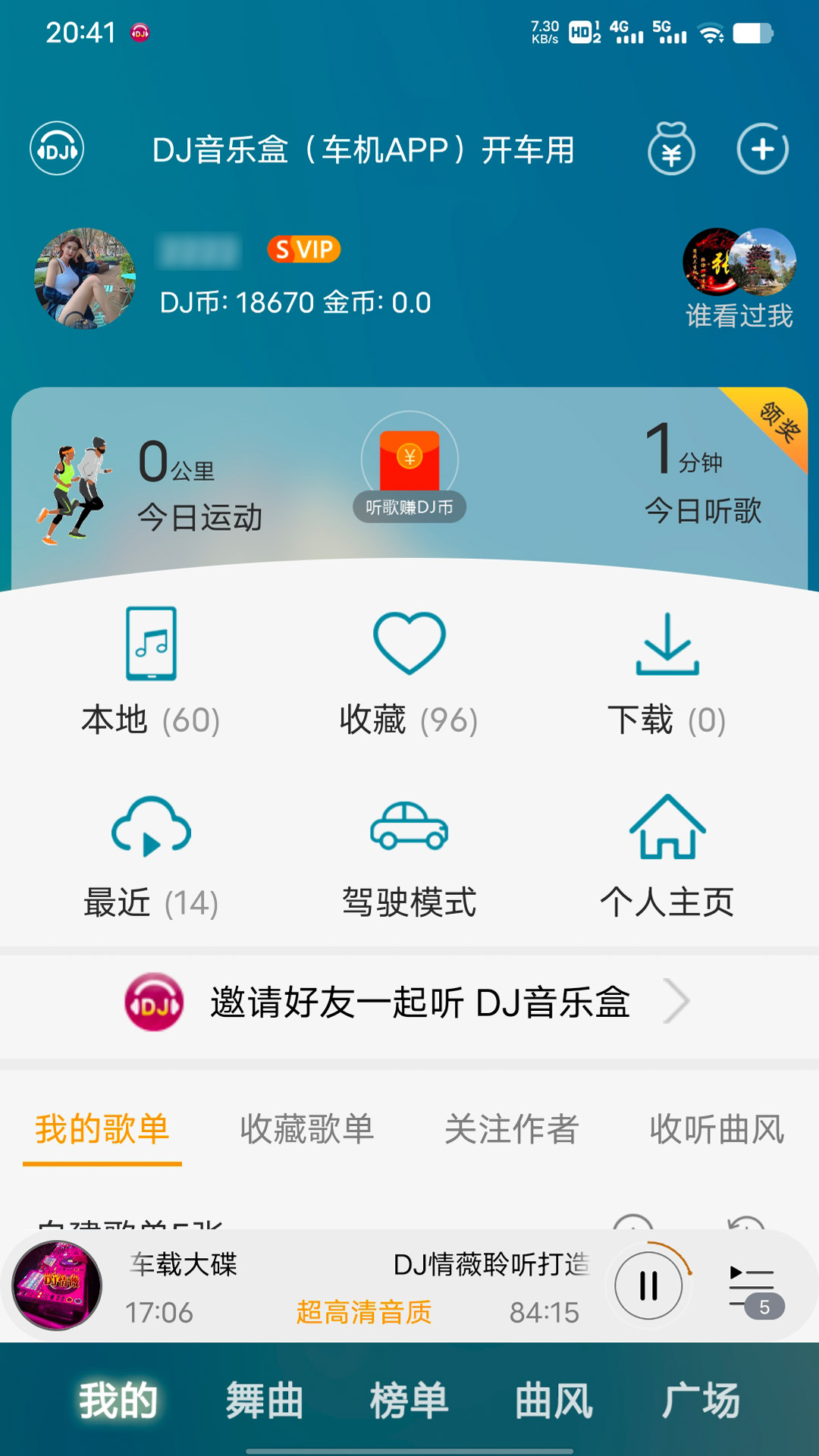Pause the currently playing 车载大碟
819x1456 pixels.
648,1282
